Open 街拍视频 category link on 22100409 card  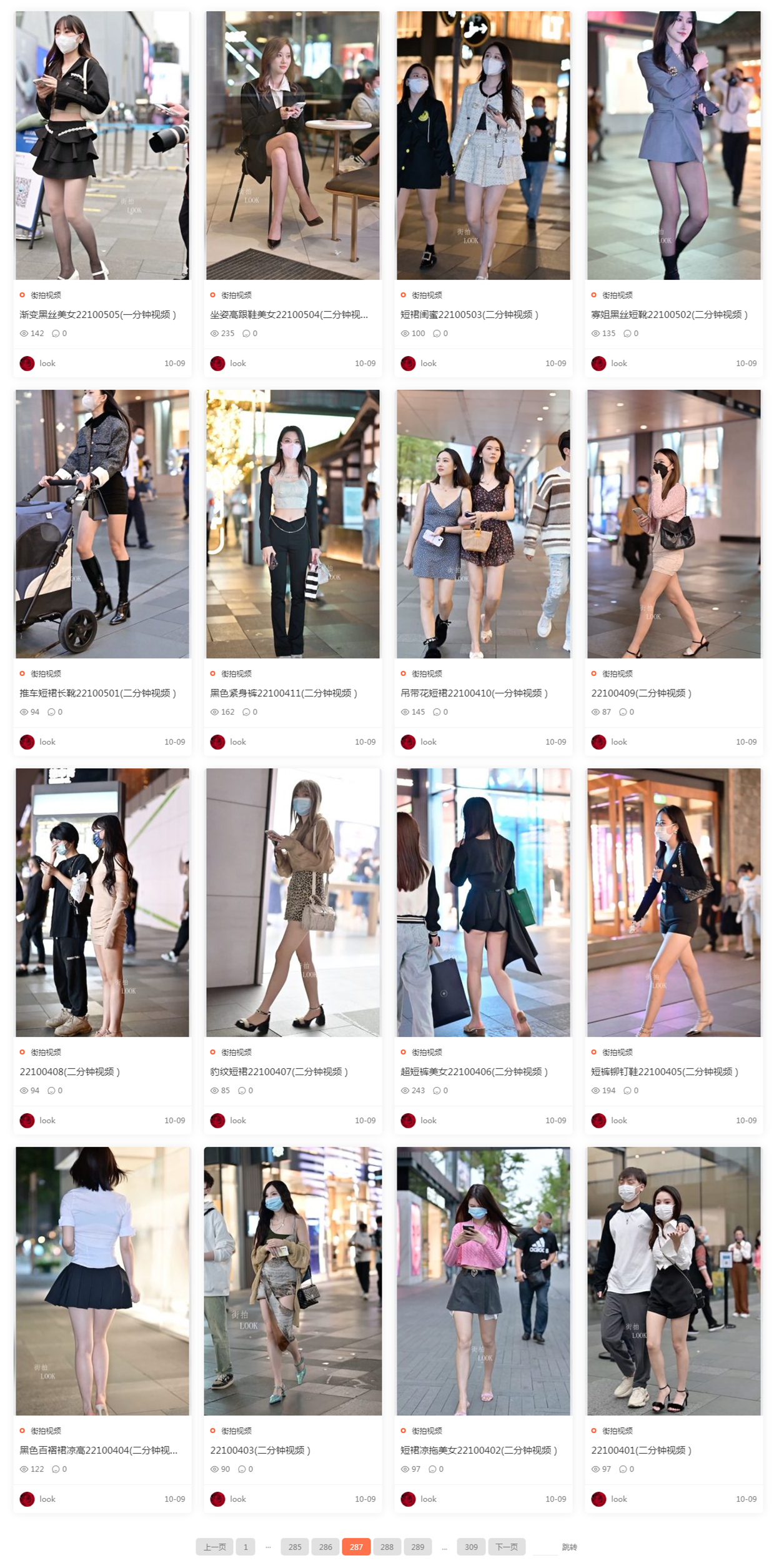617,673
